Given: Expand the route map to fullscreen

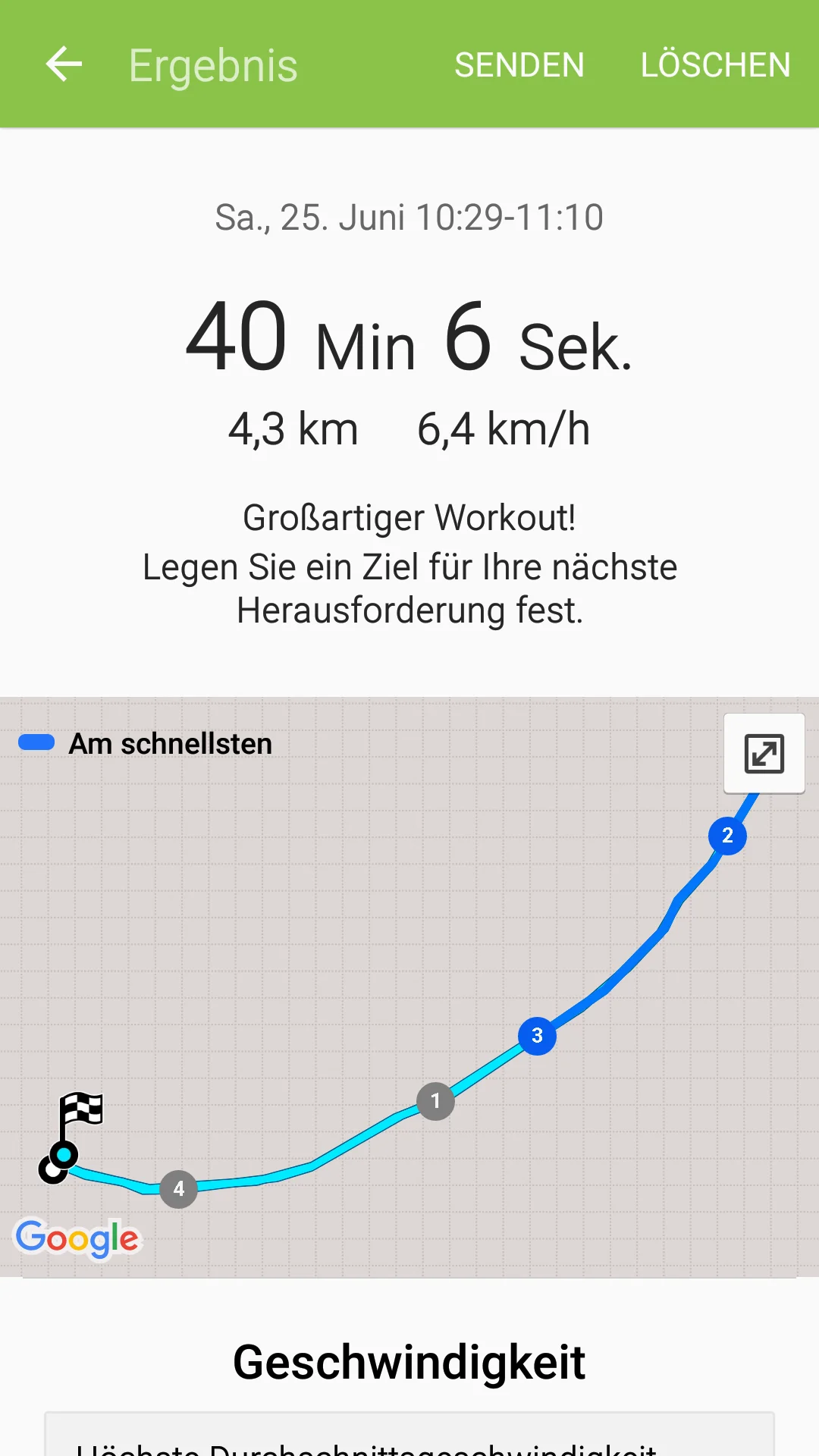Looking at the screenshot, I should 764,754.
